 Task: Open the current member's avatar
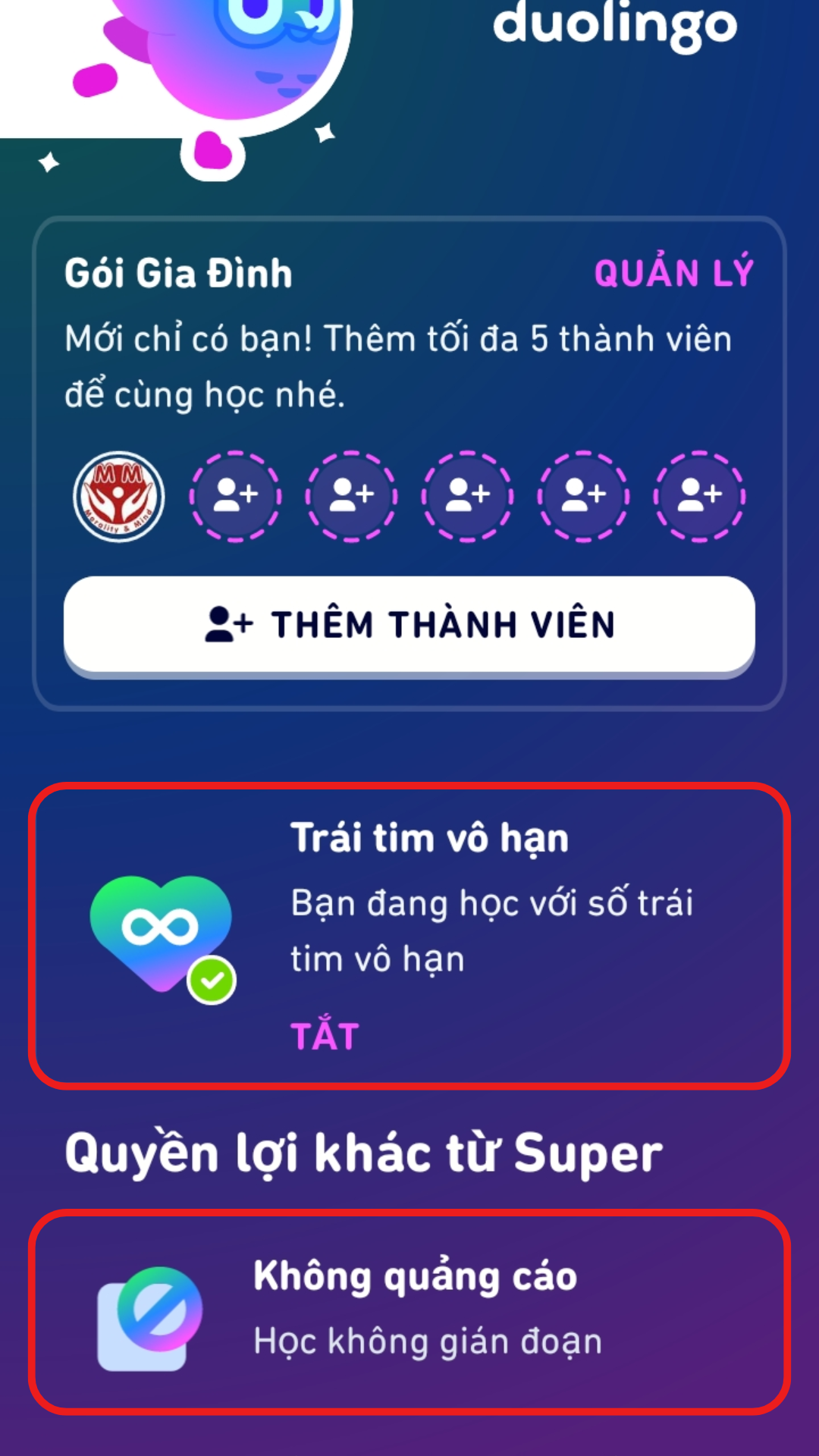click(x=118, y=497)
